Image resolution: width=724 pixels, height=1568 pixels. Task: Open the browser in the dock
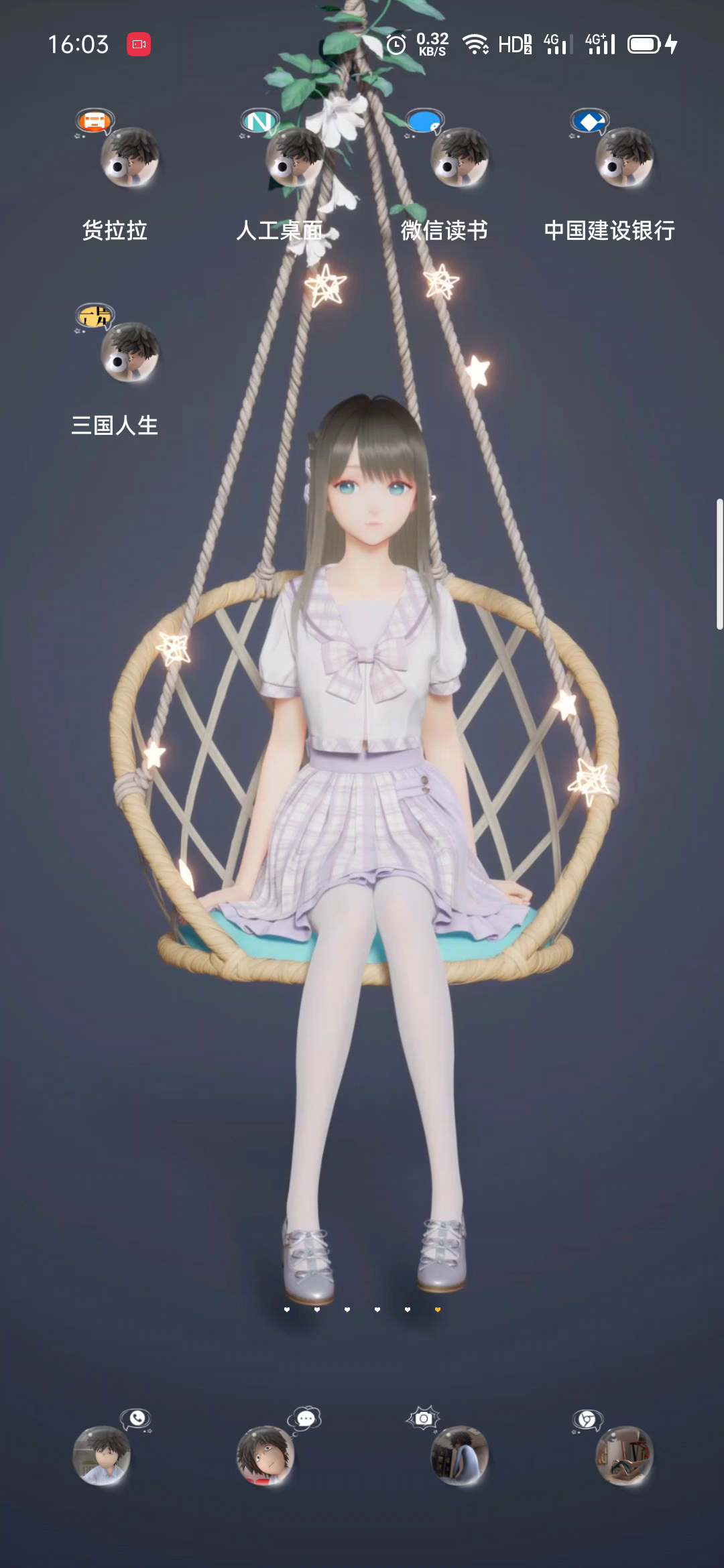(x=613, y=1447)
